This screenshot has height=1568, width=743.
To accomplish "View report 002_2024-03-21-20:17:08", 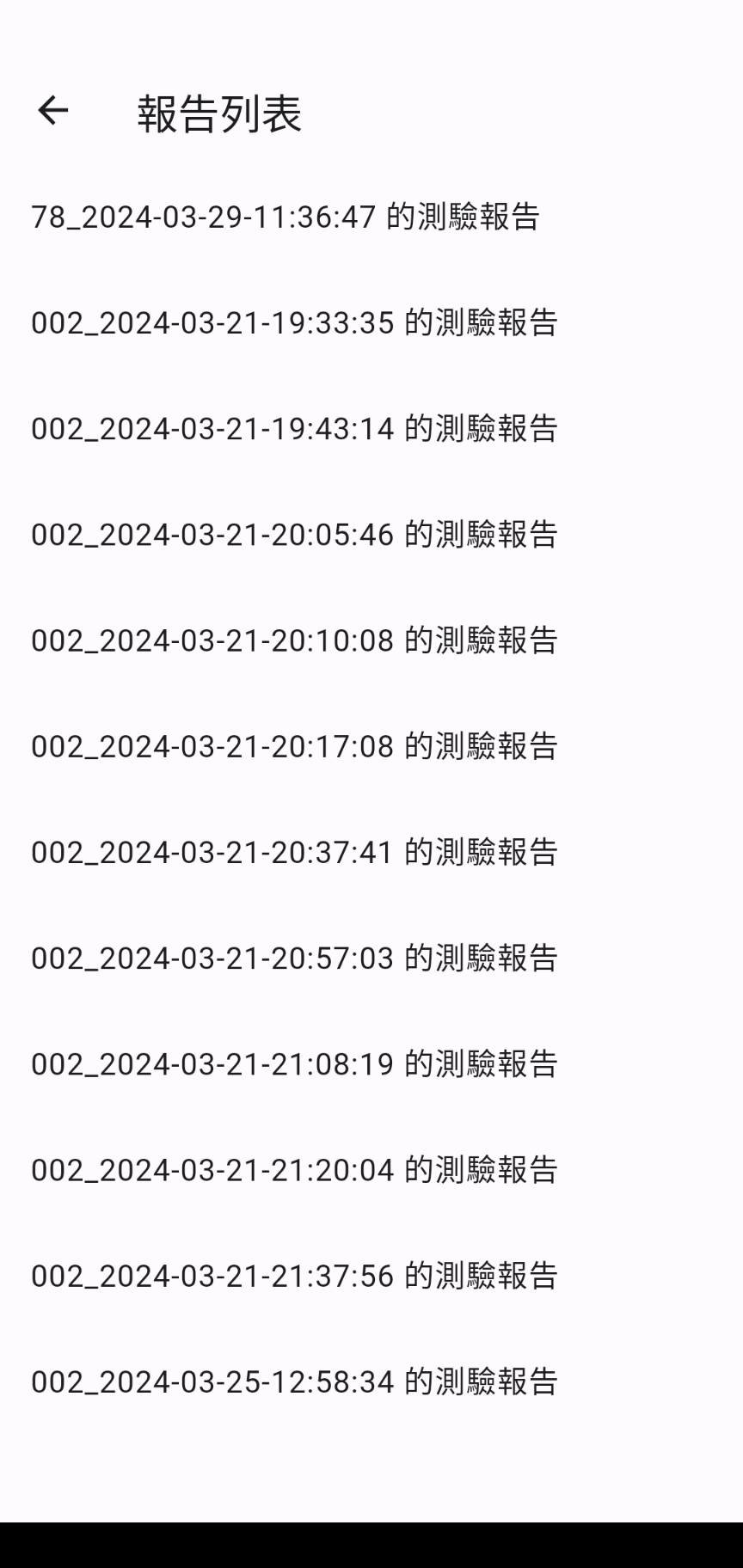I will tap(294, 746).
